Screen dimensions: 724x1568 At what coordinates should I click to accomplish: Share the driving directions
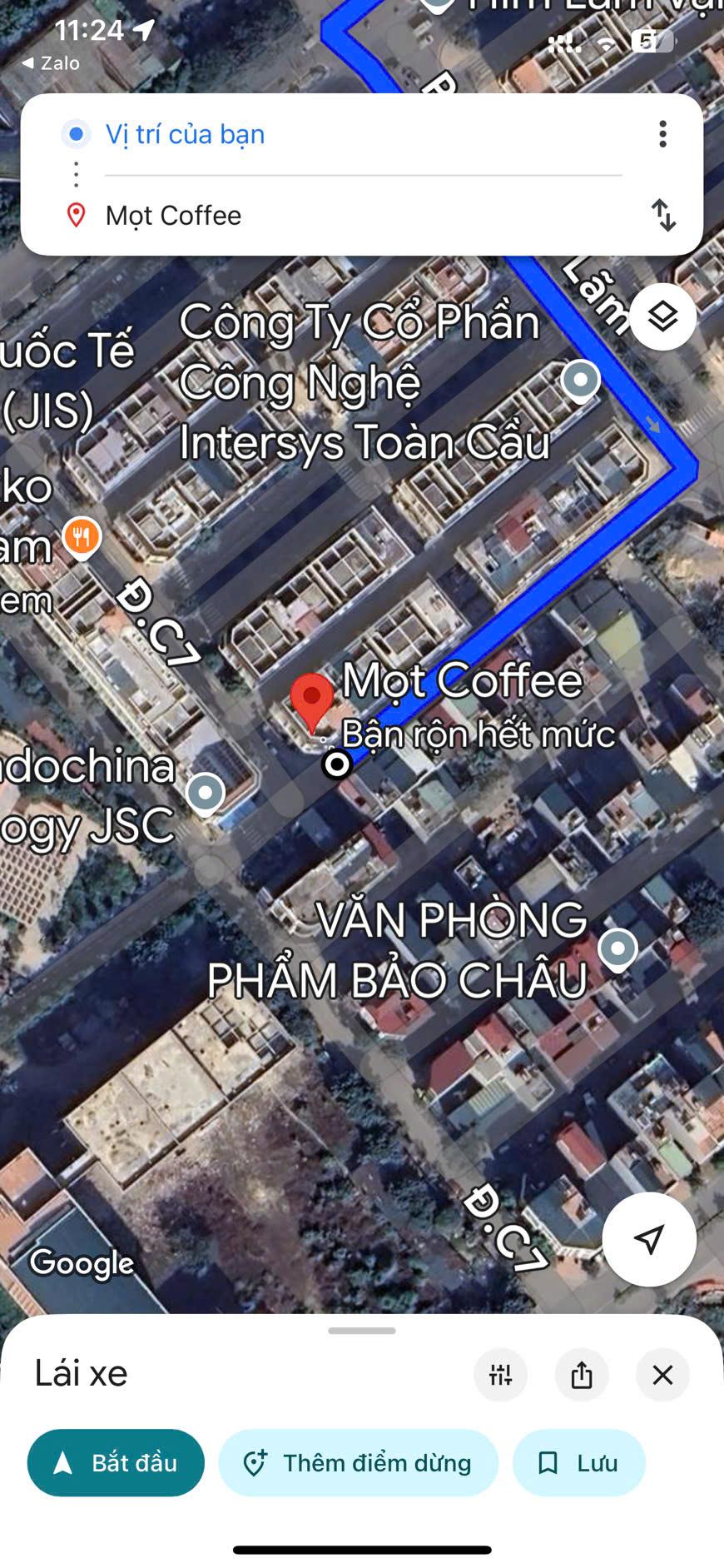[x=582, y=1375]
